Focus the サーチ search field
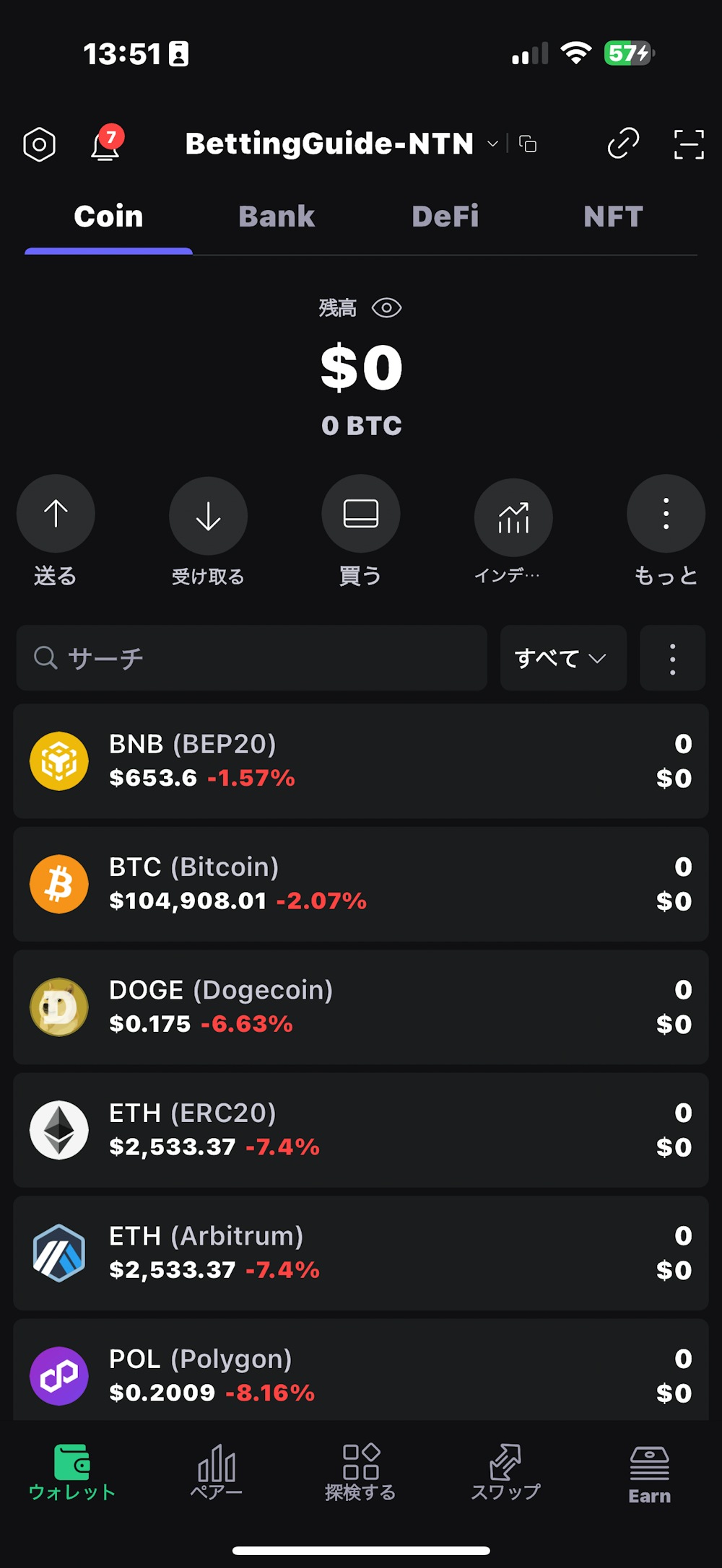This screenshot has width=722, height=1568. click(x=251, y=658)
